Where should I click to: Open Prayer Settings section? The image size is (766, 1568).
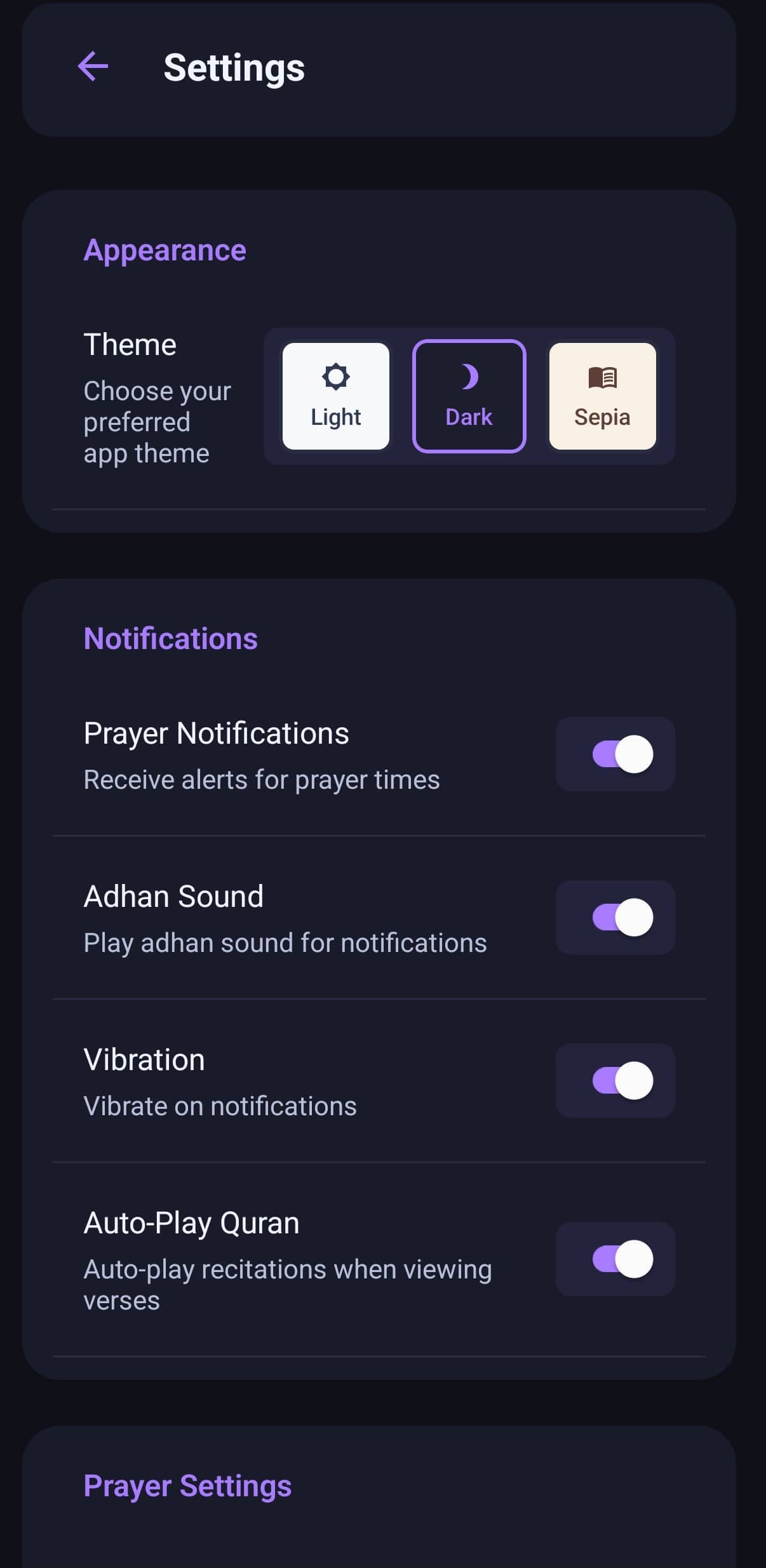[187, 1485]
